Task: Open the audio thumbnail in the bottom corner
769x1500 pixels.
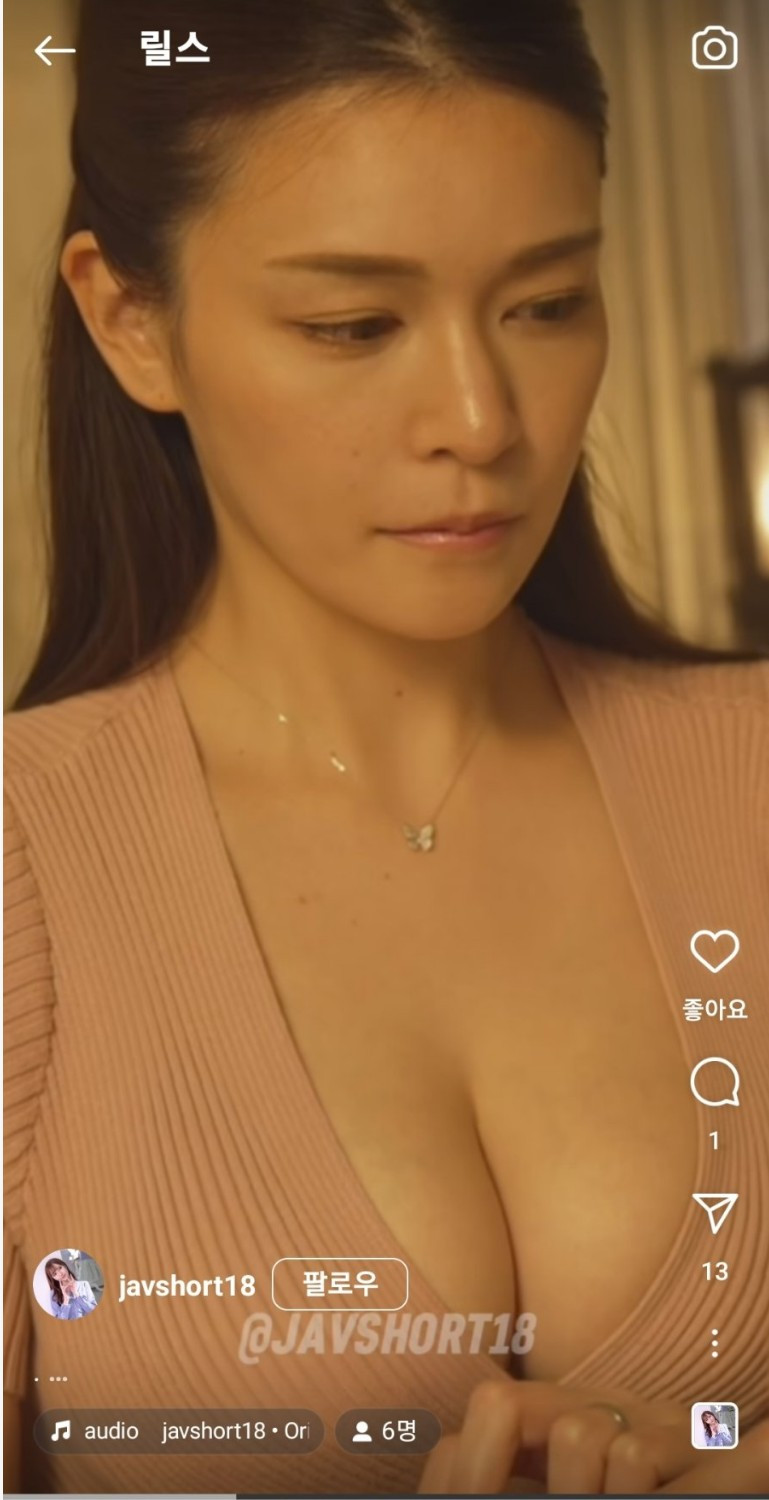Action: 714,1425
